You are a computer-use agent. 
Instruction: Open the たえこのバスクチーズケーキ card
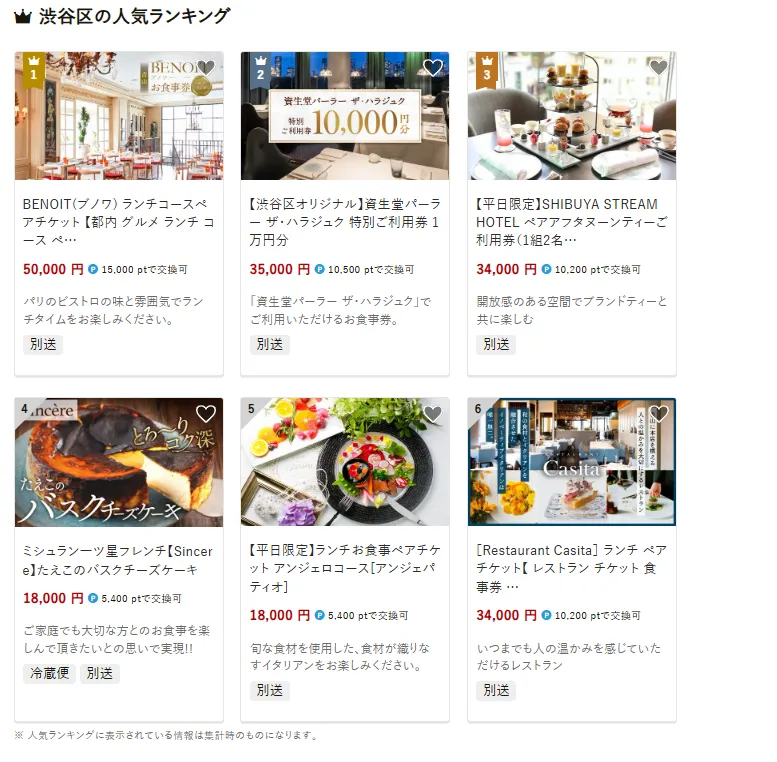(118, 560)
